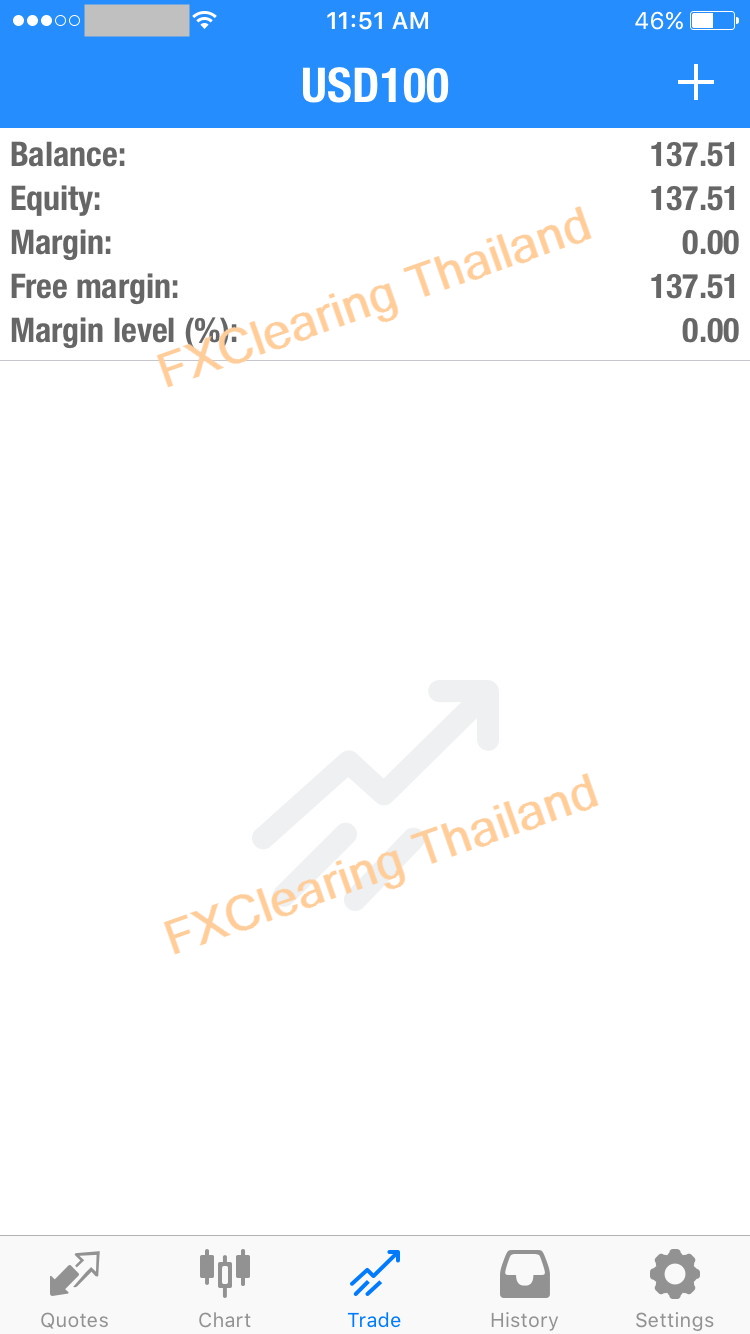Go to the History tab

point(524,1287)
